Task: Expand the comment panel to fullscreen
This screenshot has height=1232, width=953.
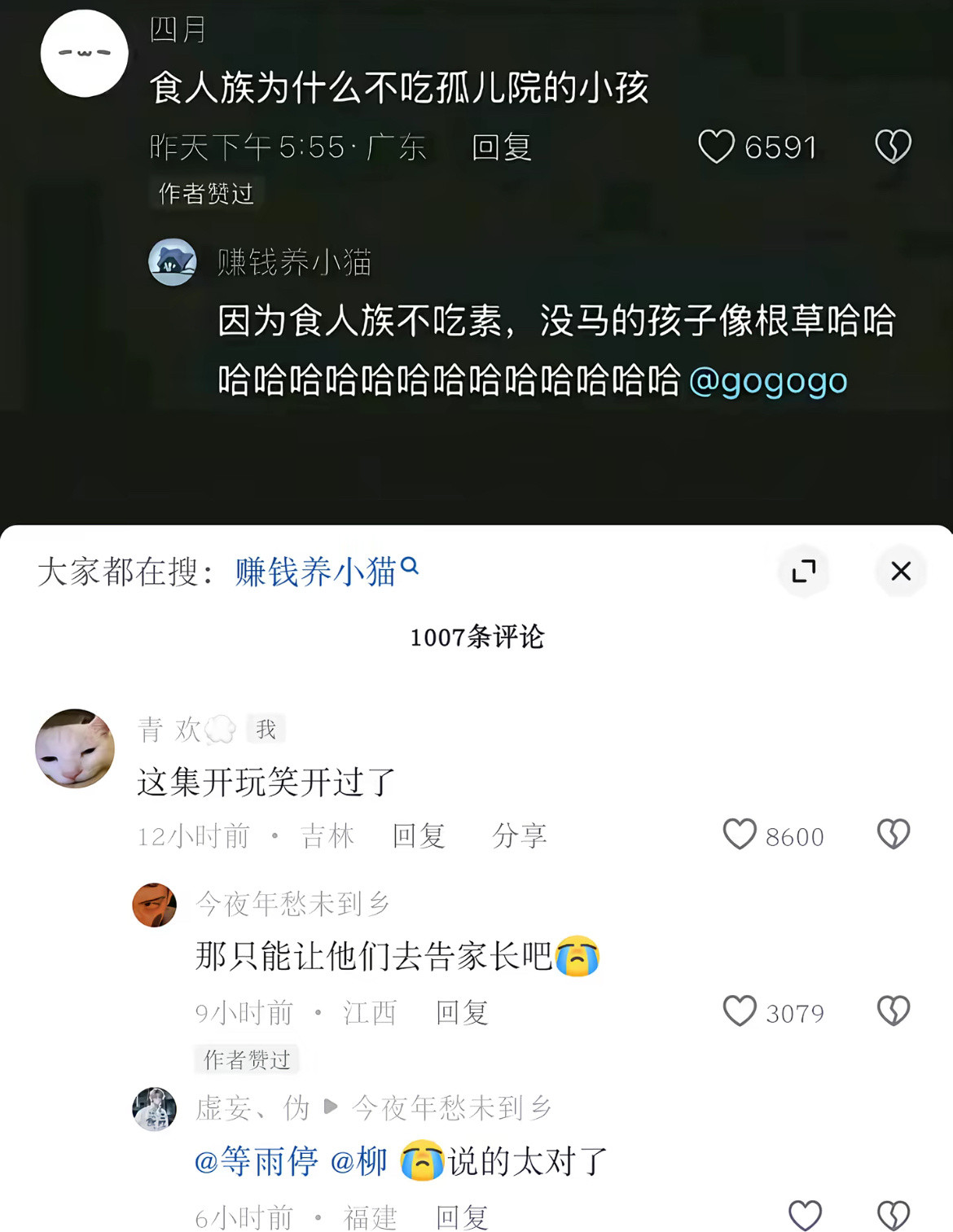Action: (x=805, y=572)
